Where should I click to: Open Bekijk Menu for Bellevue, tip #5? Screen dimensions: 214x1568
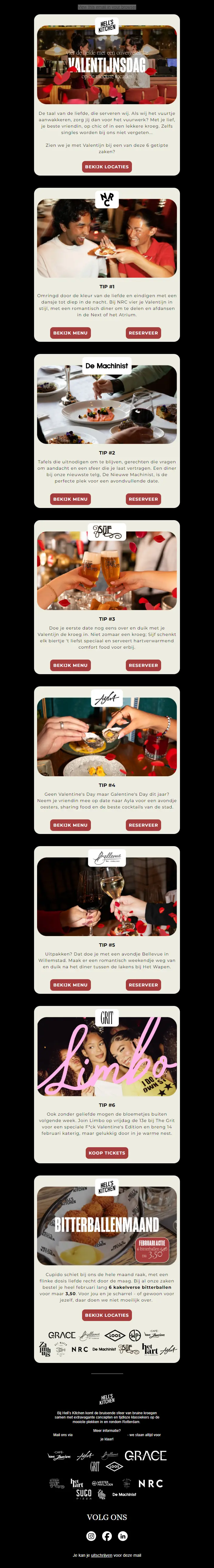pos(70,985)
